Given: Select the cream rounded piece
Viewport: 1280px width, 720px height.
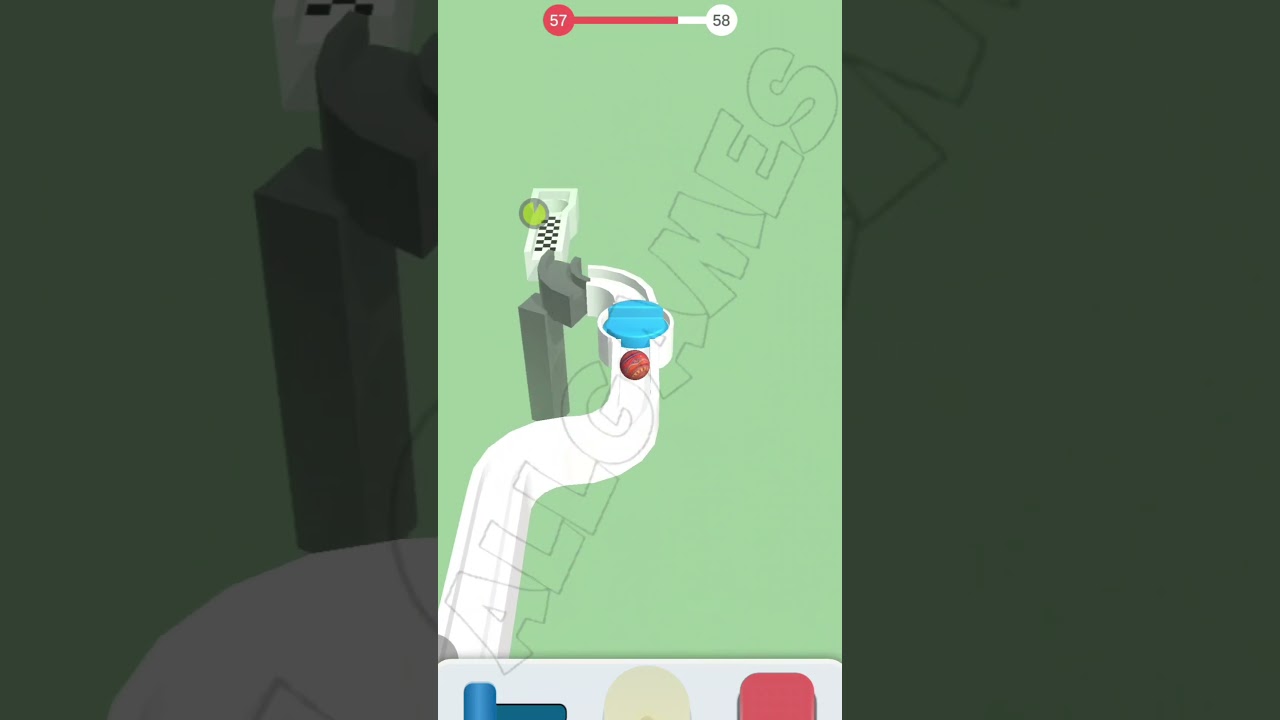Looking at the screenshot, I should pyautogui.click(x=647, y=696).
